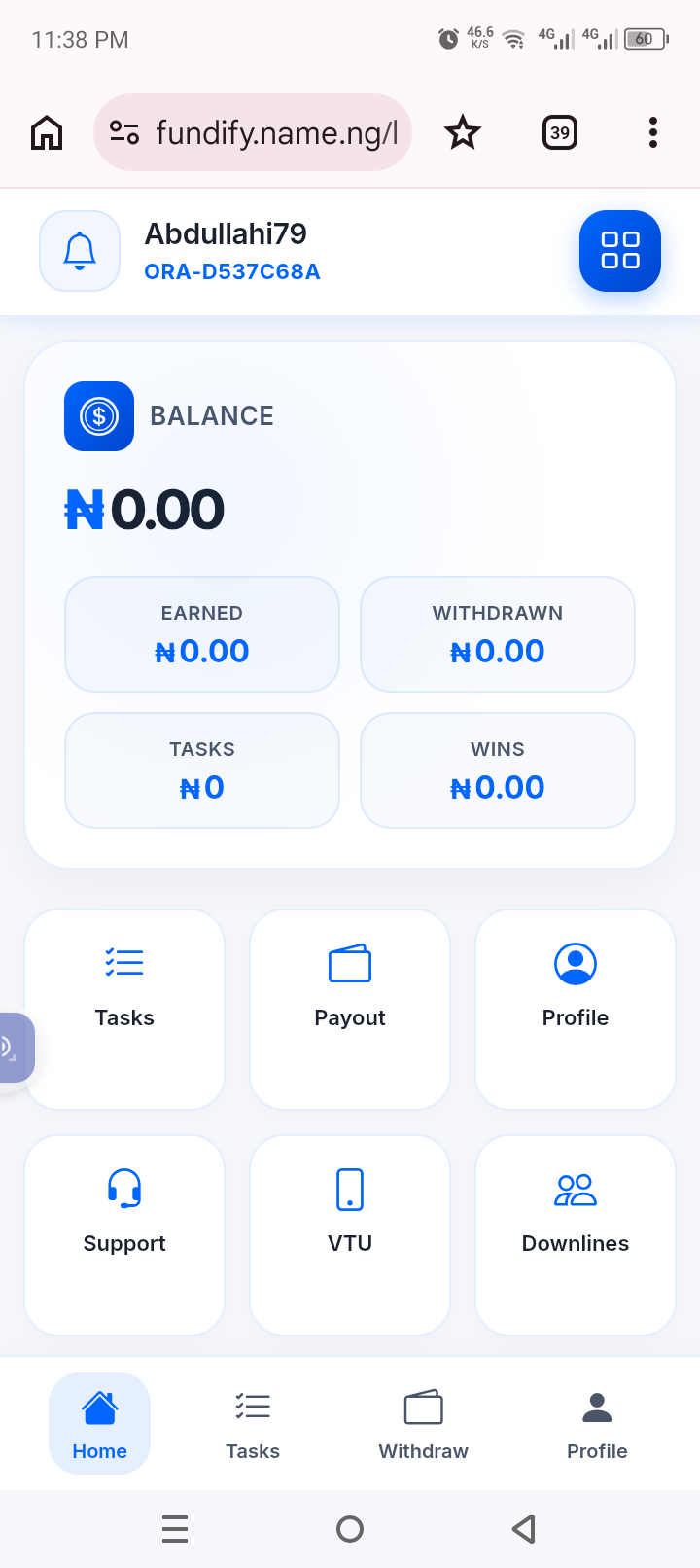Go to the browser home page
700x1568 pixels.
point(47,132)
